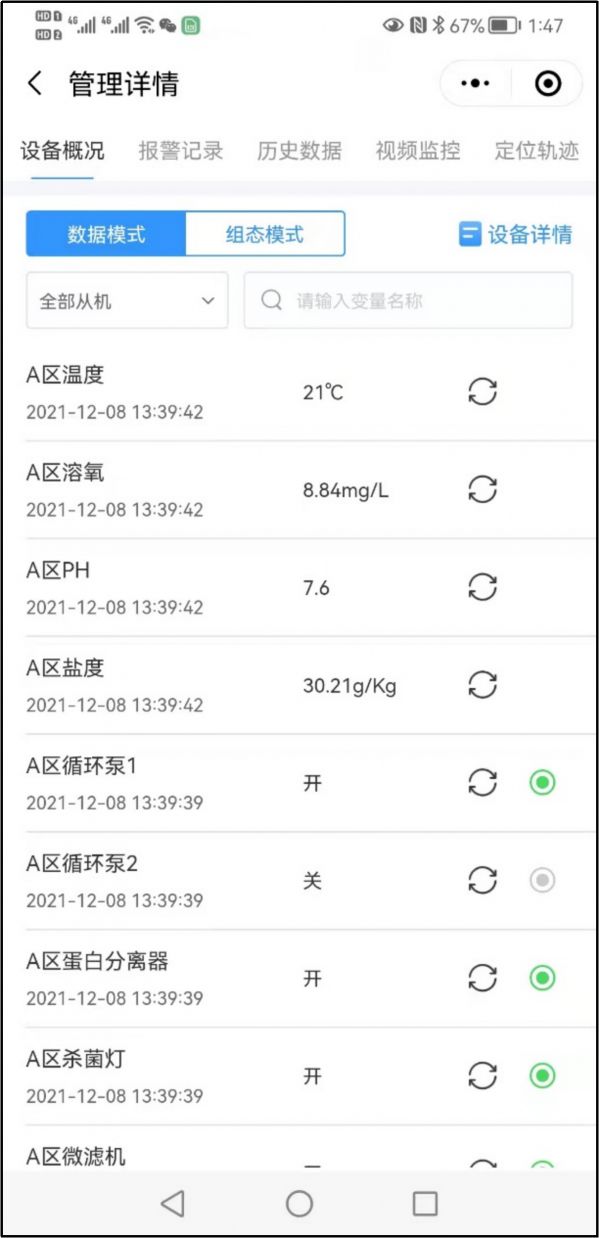The image size is (600, 1238).
Task: Close the mini program with the circle button
Action: pos(548,84)
